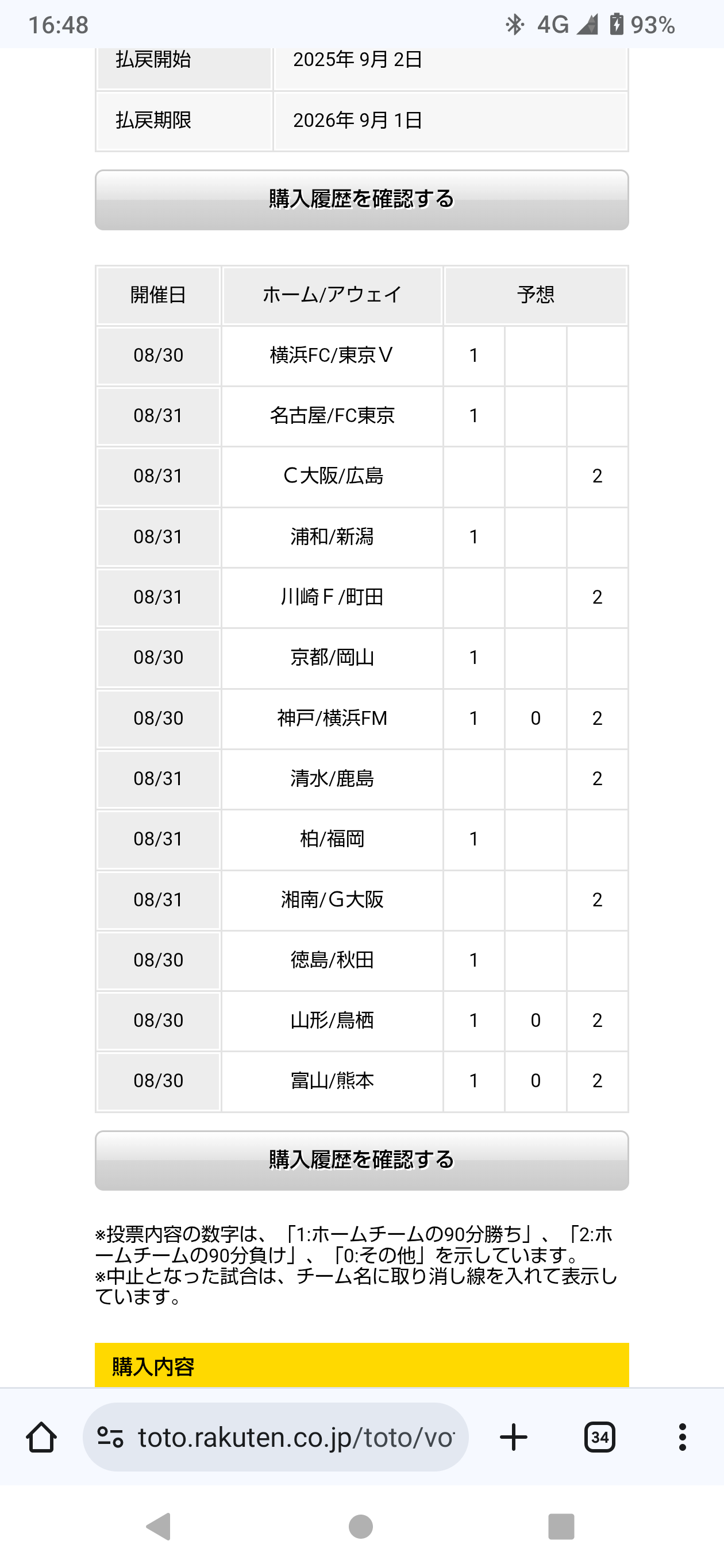Open a new browser tab
724x1568 pixels.
(513, 1437)
